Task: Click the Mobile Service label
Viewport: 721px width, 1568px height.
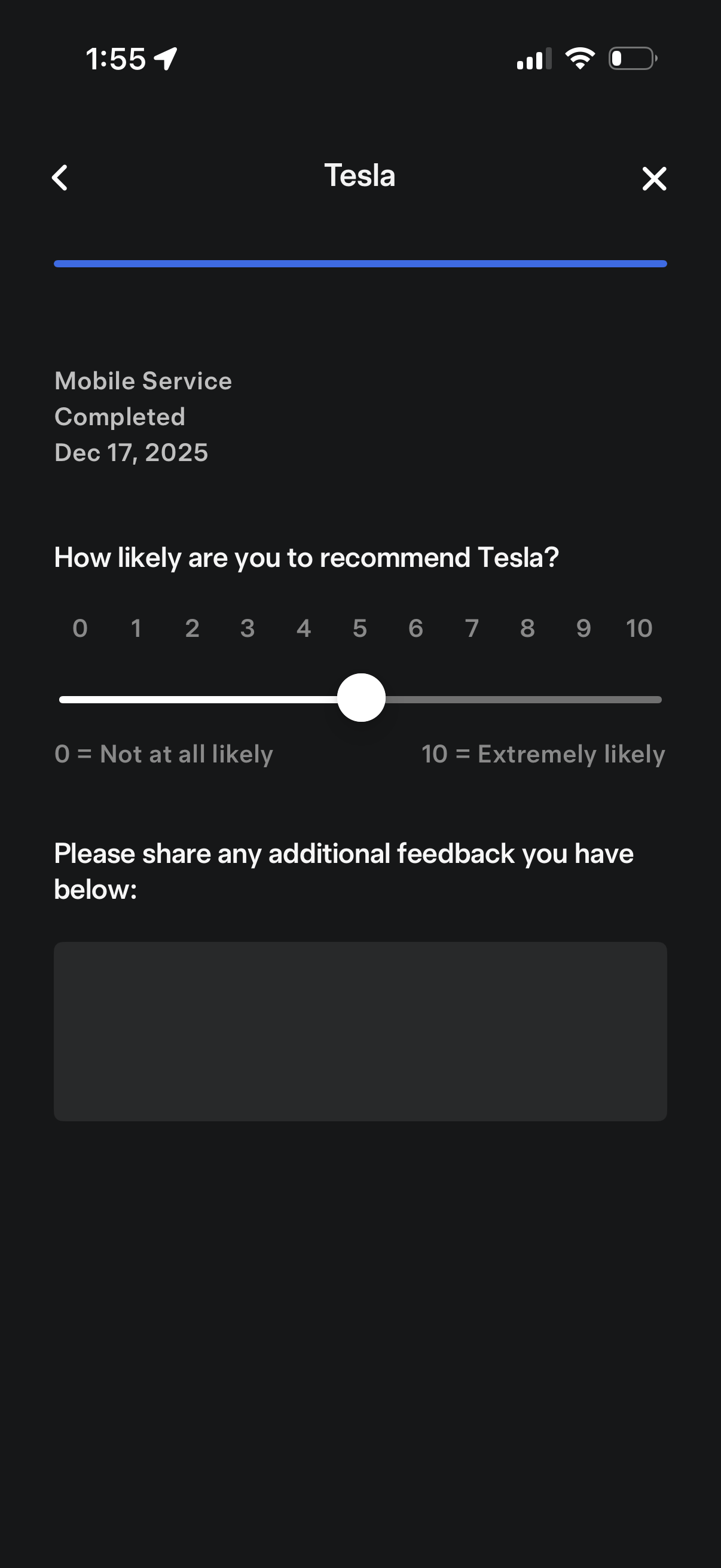Action: (x=142, y=380)
